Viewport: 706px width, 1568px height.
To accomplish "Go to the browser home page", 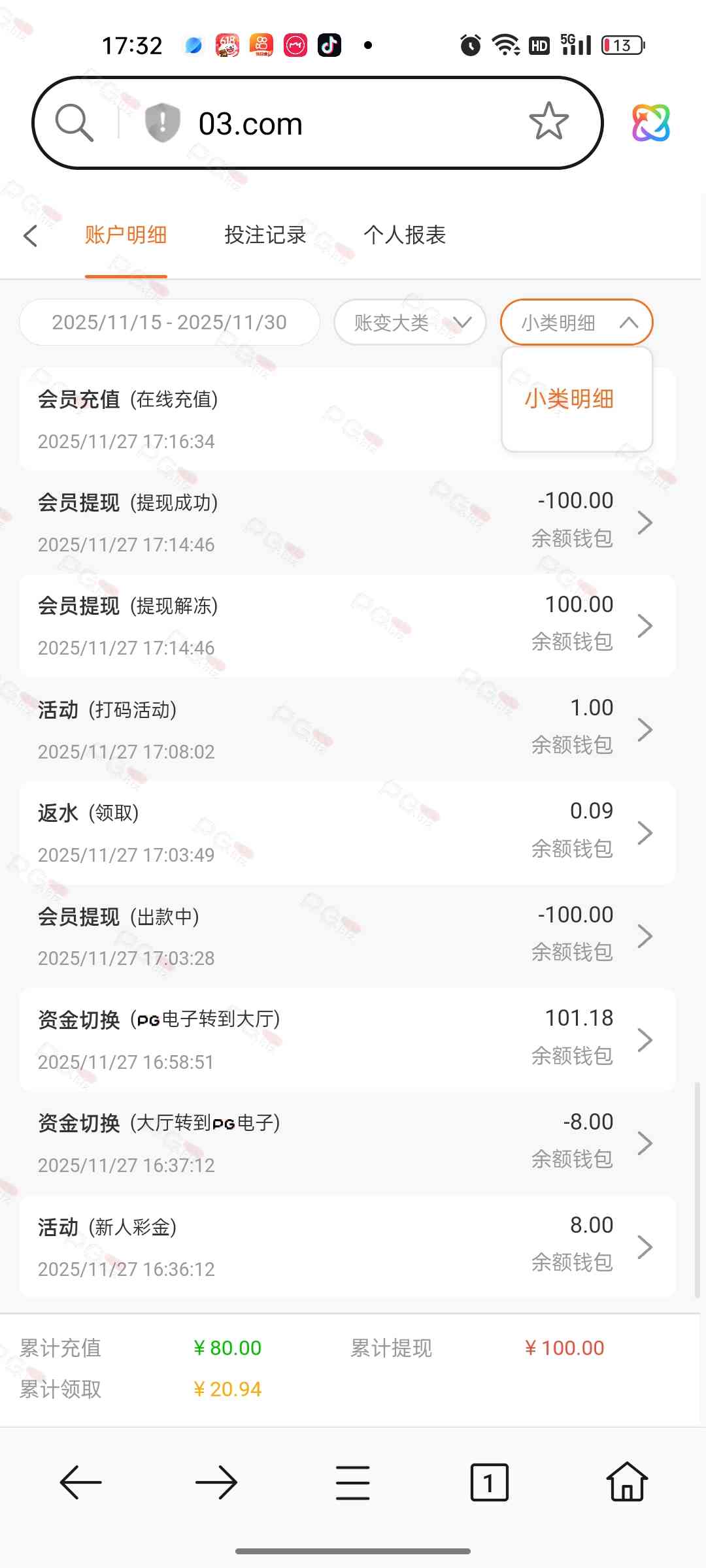I will point(627,1482).
